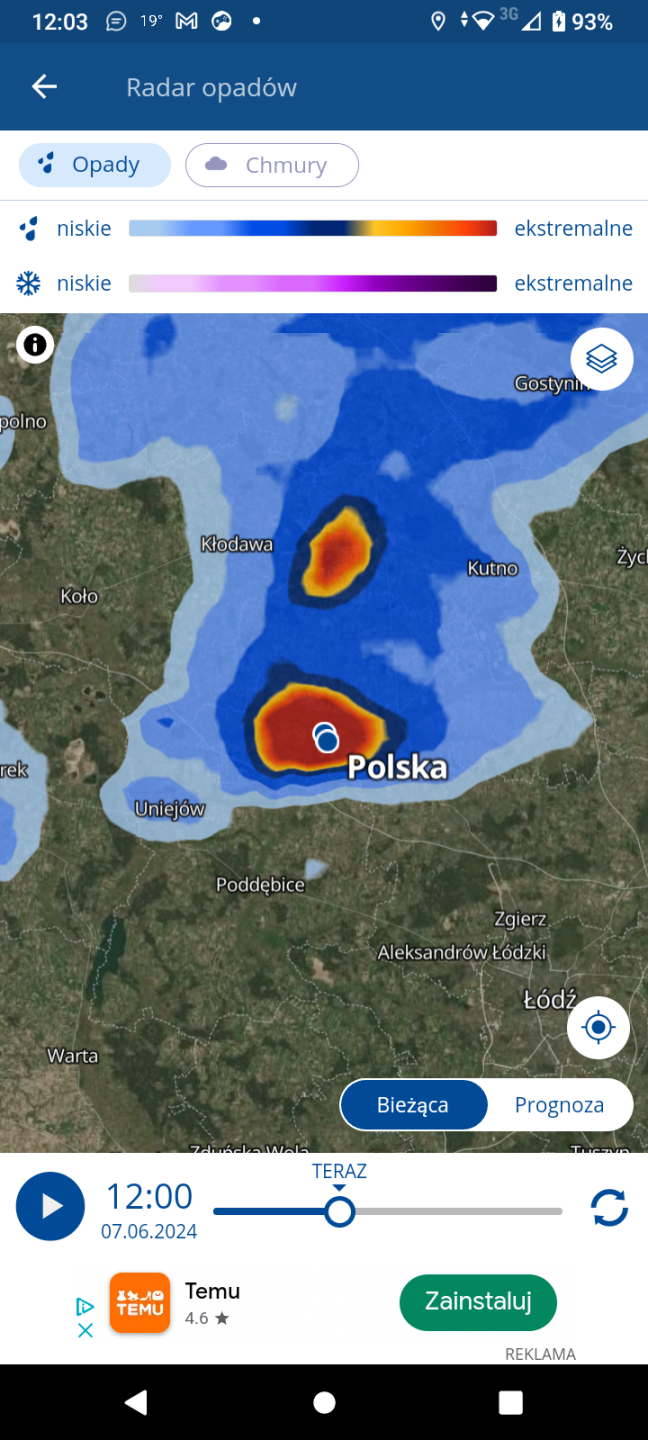
Task: Go to the system home screen
Action: coord(324,1402)
